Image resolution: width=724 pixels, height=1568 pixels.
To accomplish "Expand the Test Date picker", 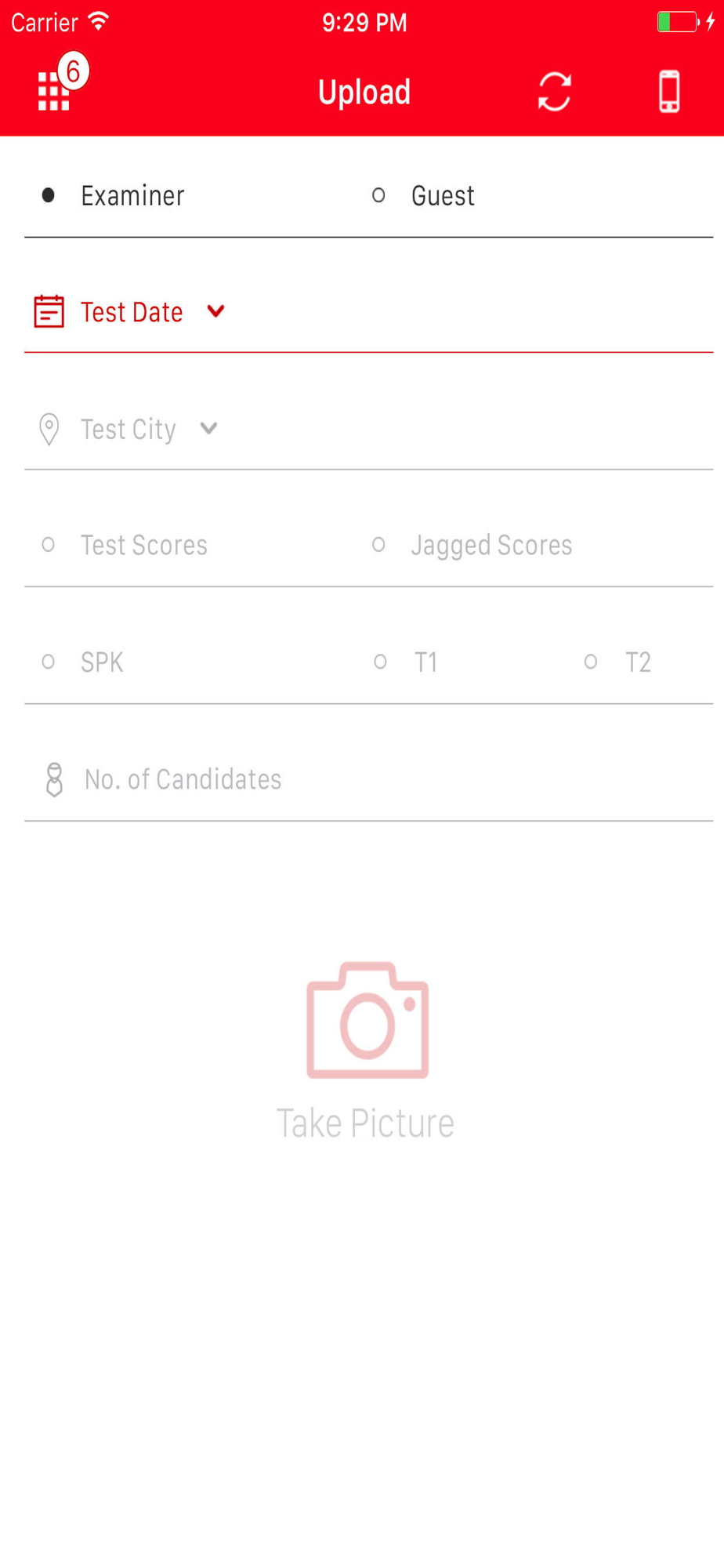I will pos(368,312).
